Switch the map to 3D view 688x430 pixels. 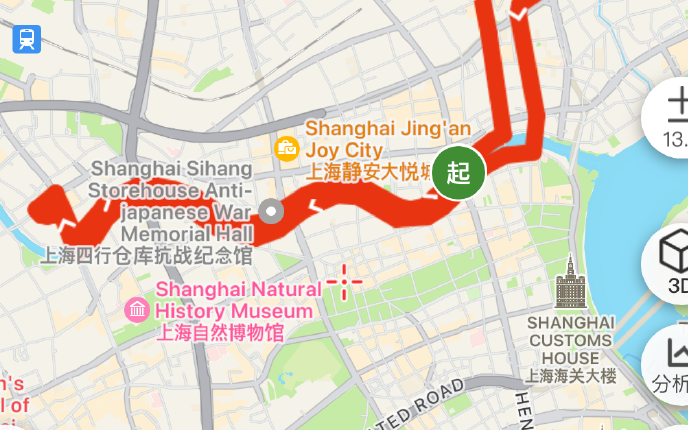[674, 260]
